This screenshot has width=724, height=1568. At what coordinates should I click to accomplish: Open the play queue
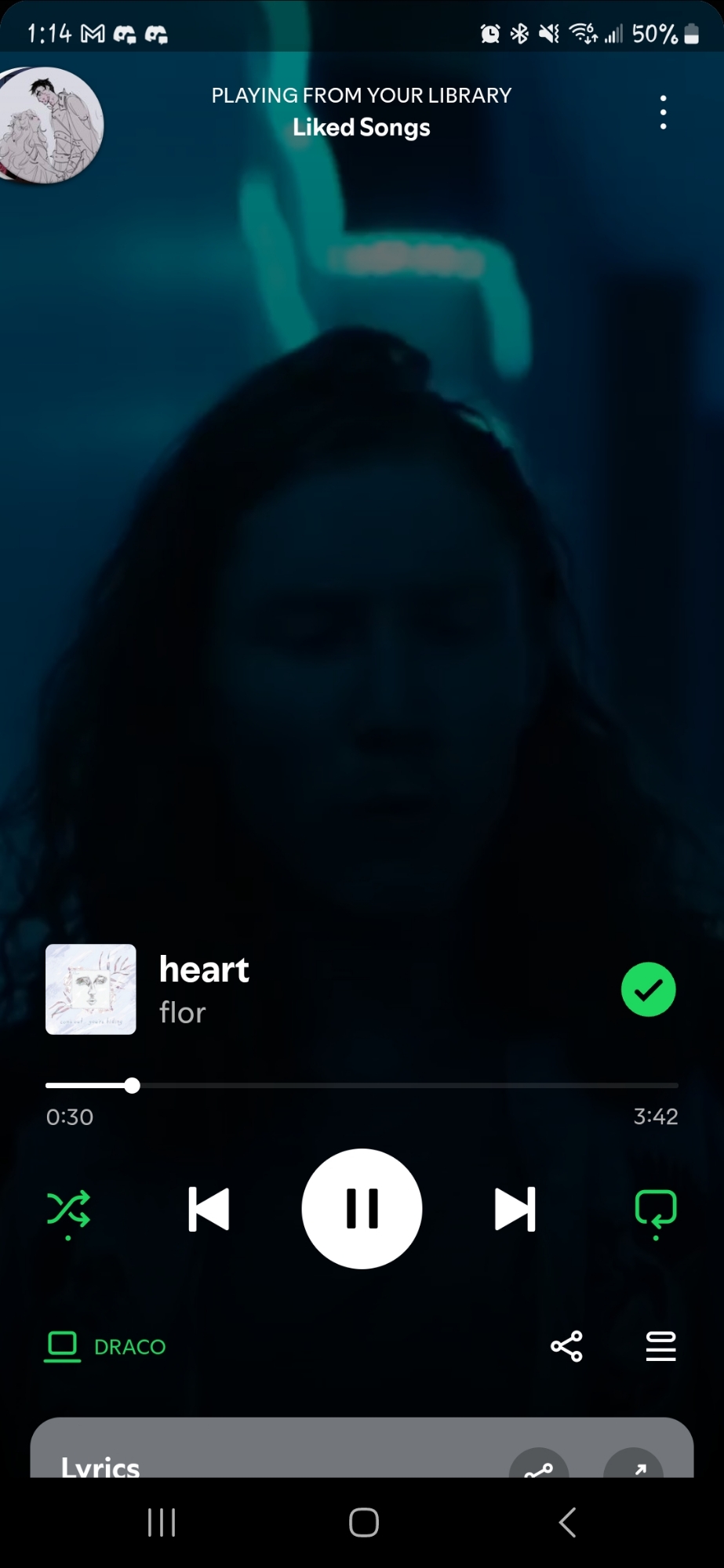coord(660,1346)
